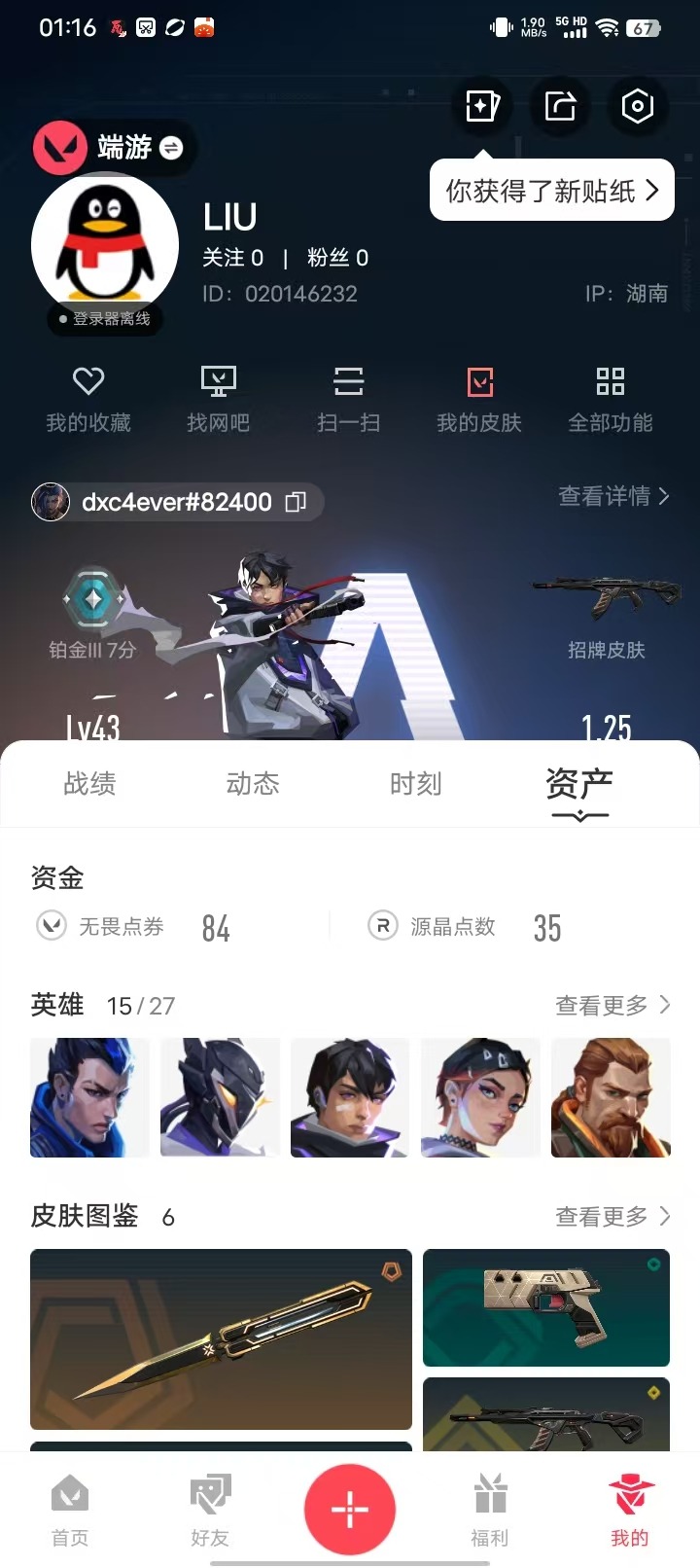The image size is (700, 1568).
Task: Switch to the 战绩 tab
Action: pos(89,783)
